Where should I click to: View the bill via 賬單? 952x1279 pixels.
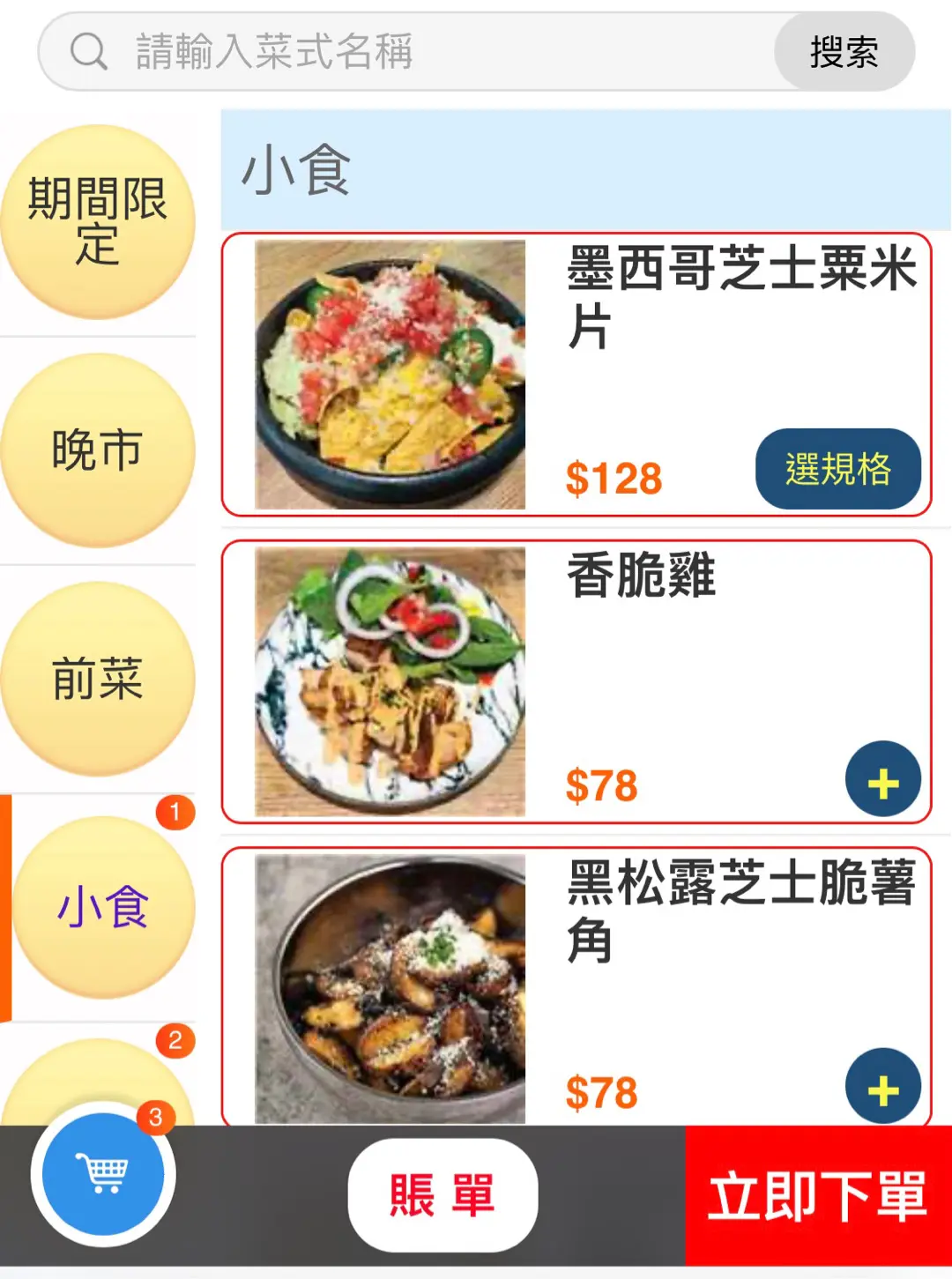tap(443, 1195)
